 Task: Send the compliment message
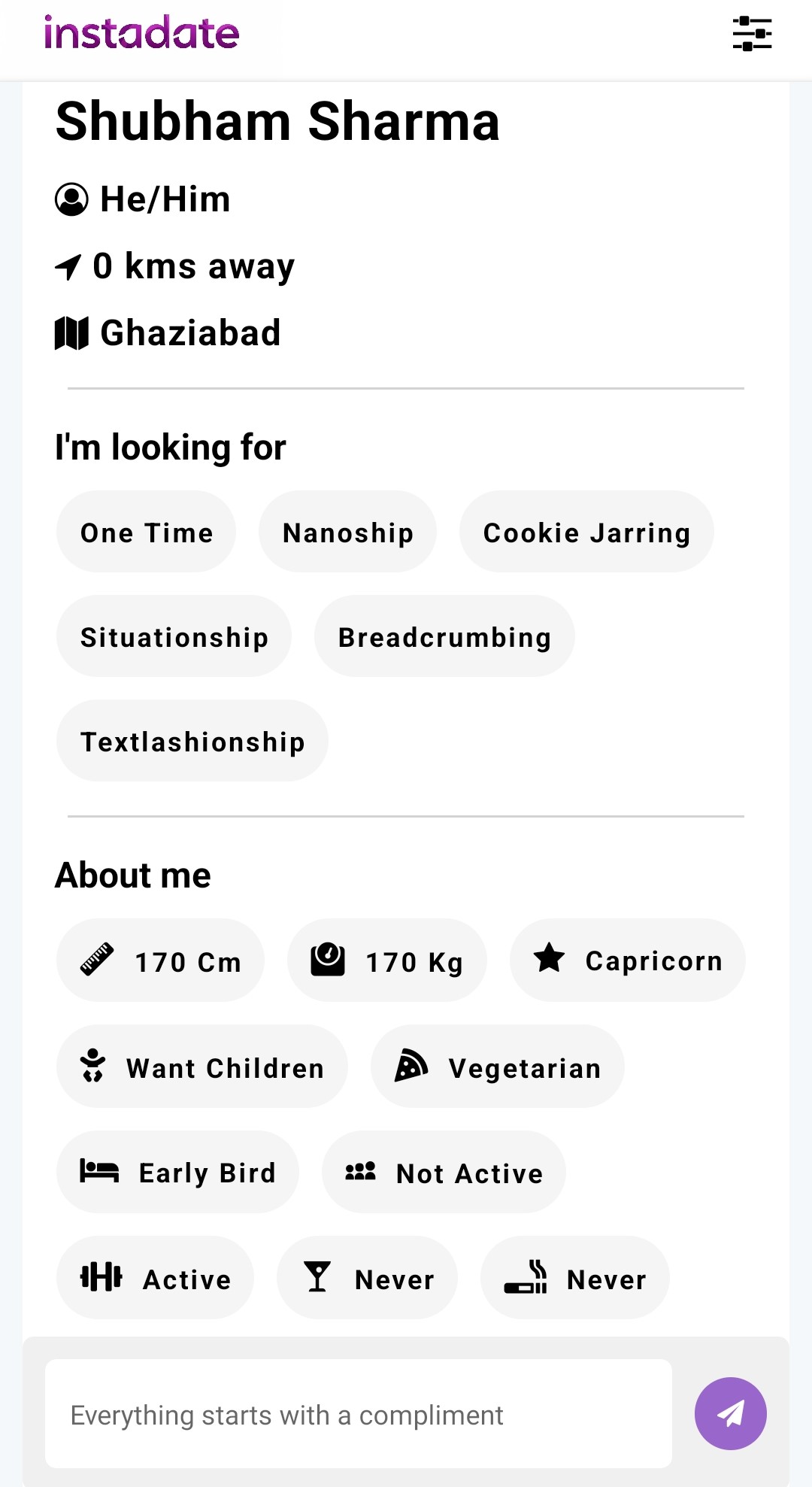point(730,1413)
